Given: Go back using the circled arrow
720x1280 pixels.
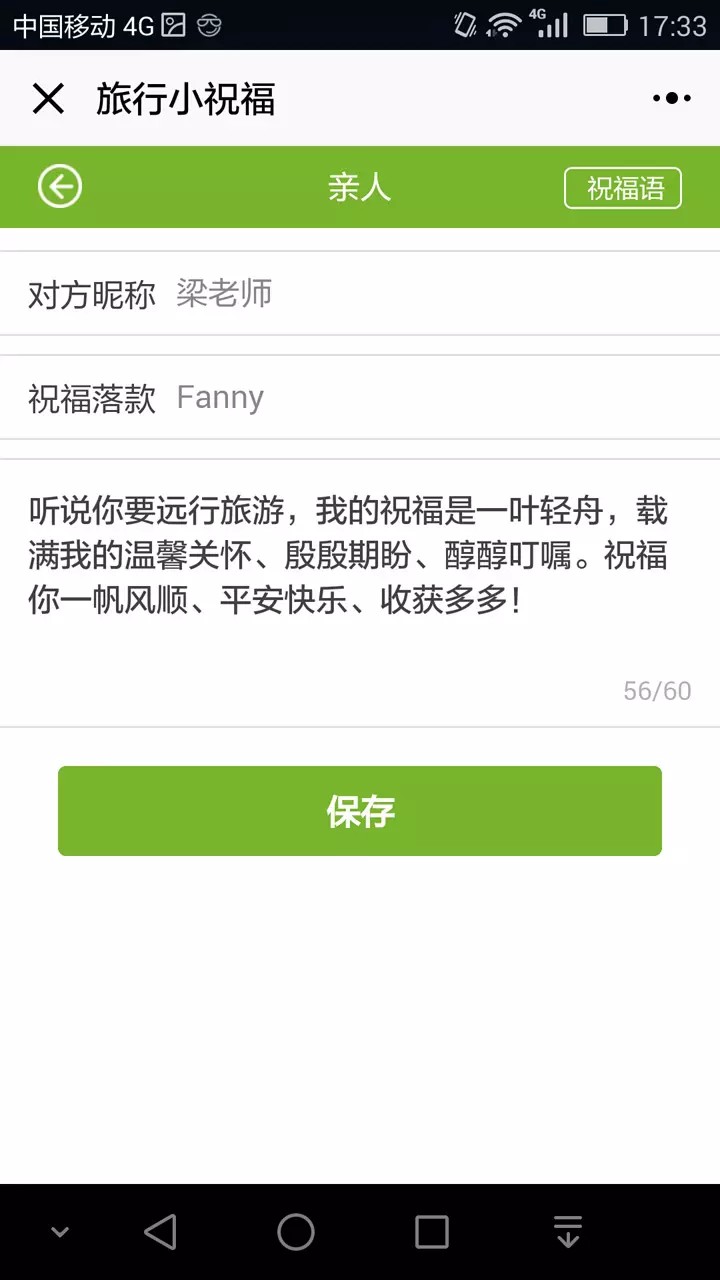Looking at the screenshot, I should click(60, 187).
